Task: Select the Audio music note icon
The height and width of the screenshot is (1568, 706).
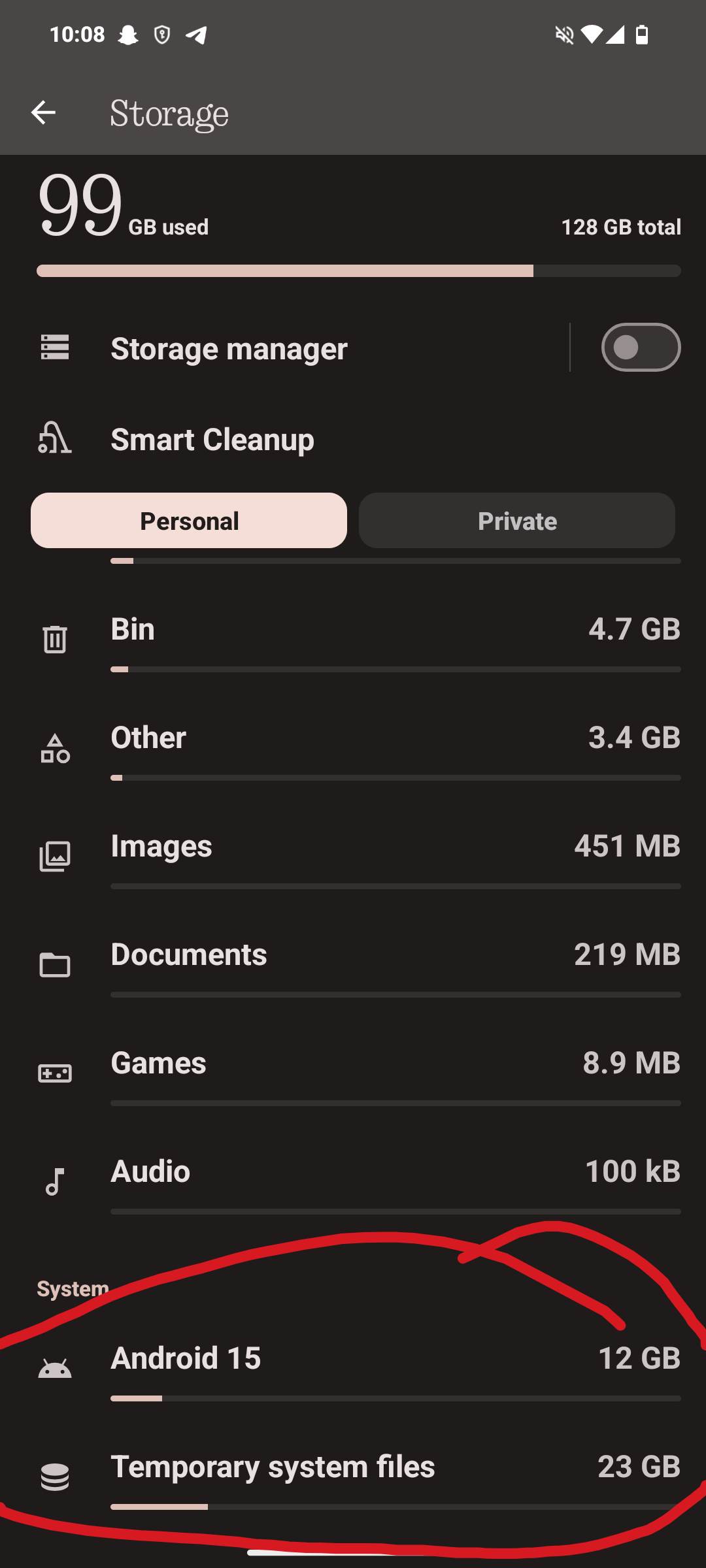Action: tap(56, 1181)
